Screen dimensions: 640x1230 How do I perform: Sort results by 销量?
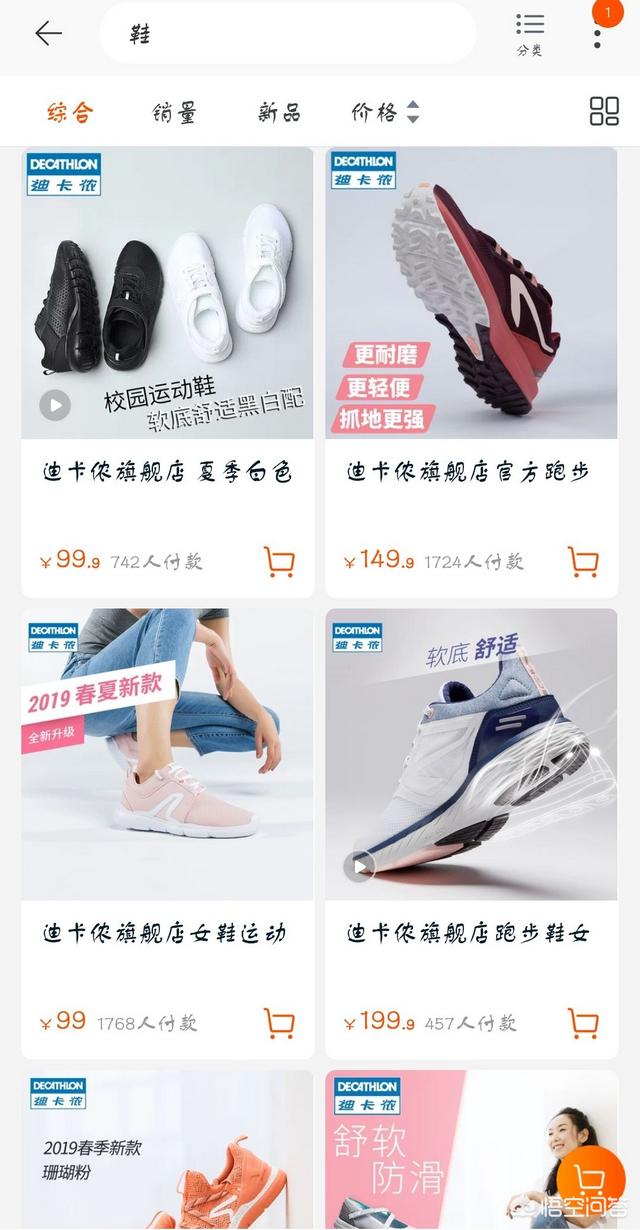coord(174,112)
